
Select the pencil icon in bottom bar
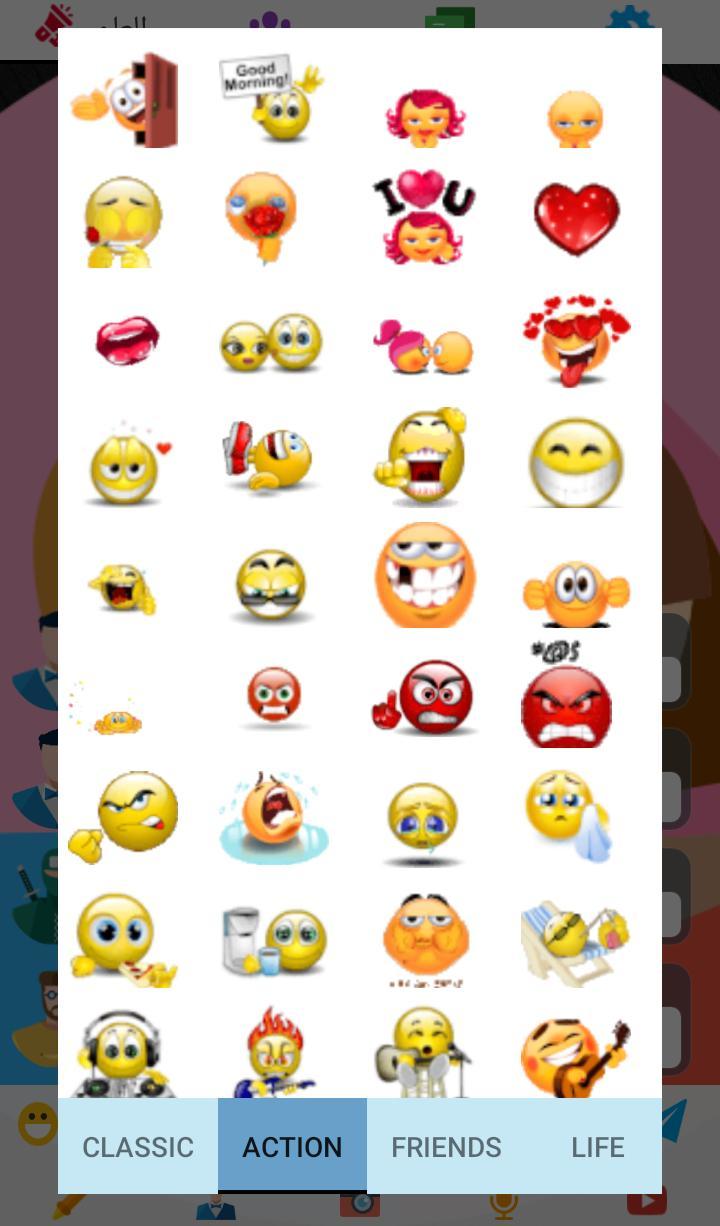tap(68, 1206)
